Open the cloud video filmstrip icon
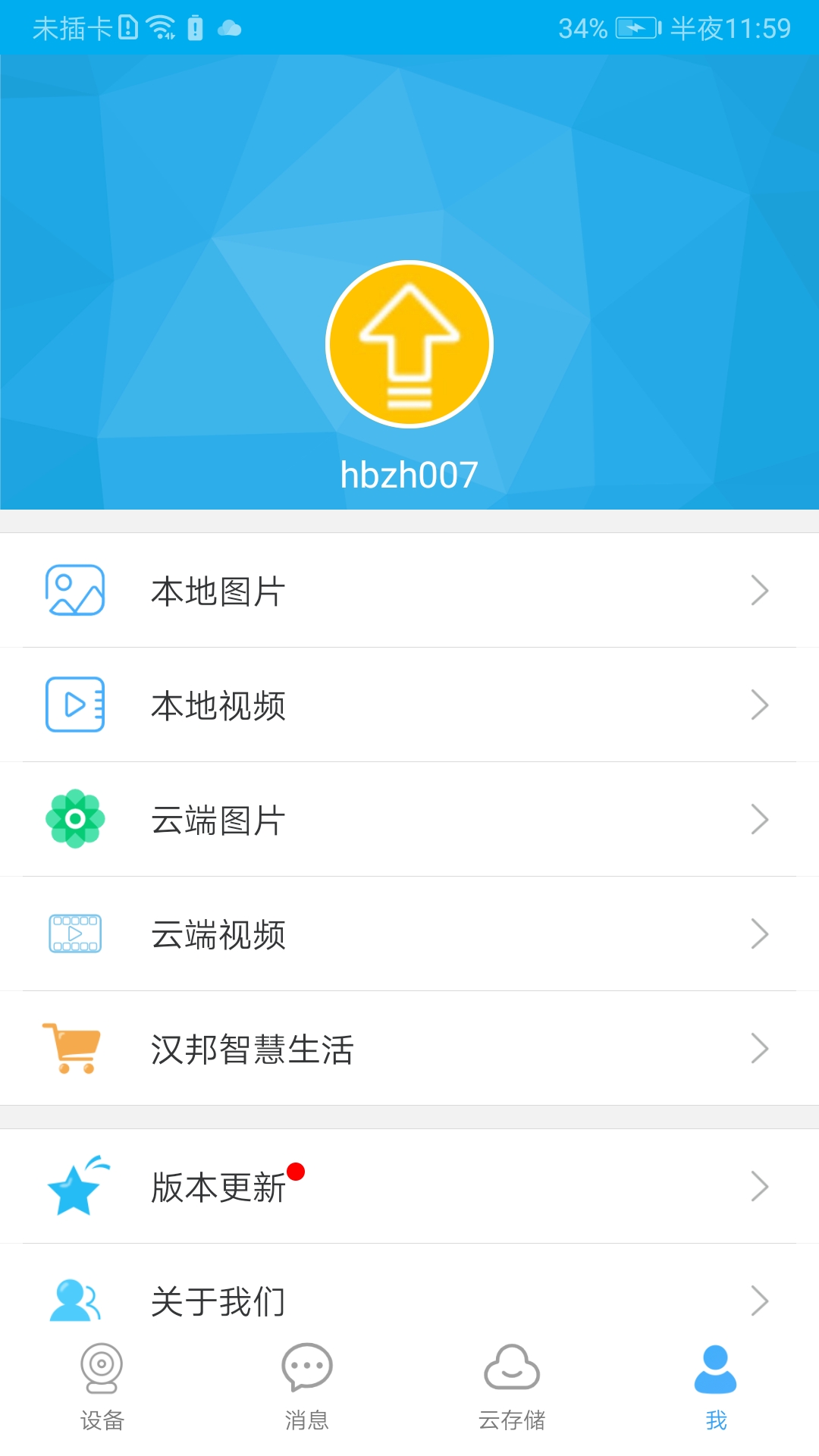The height and width of the screenshot is (1456, 819). pos(73,934)
